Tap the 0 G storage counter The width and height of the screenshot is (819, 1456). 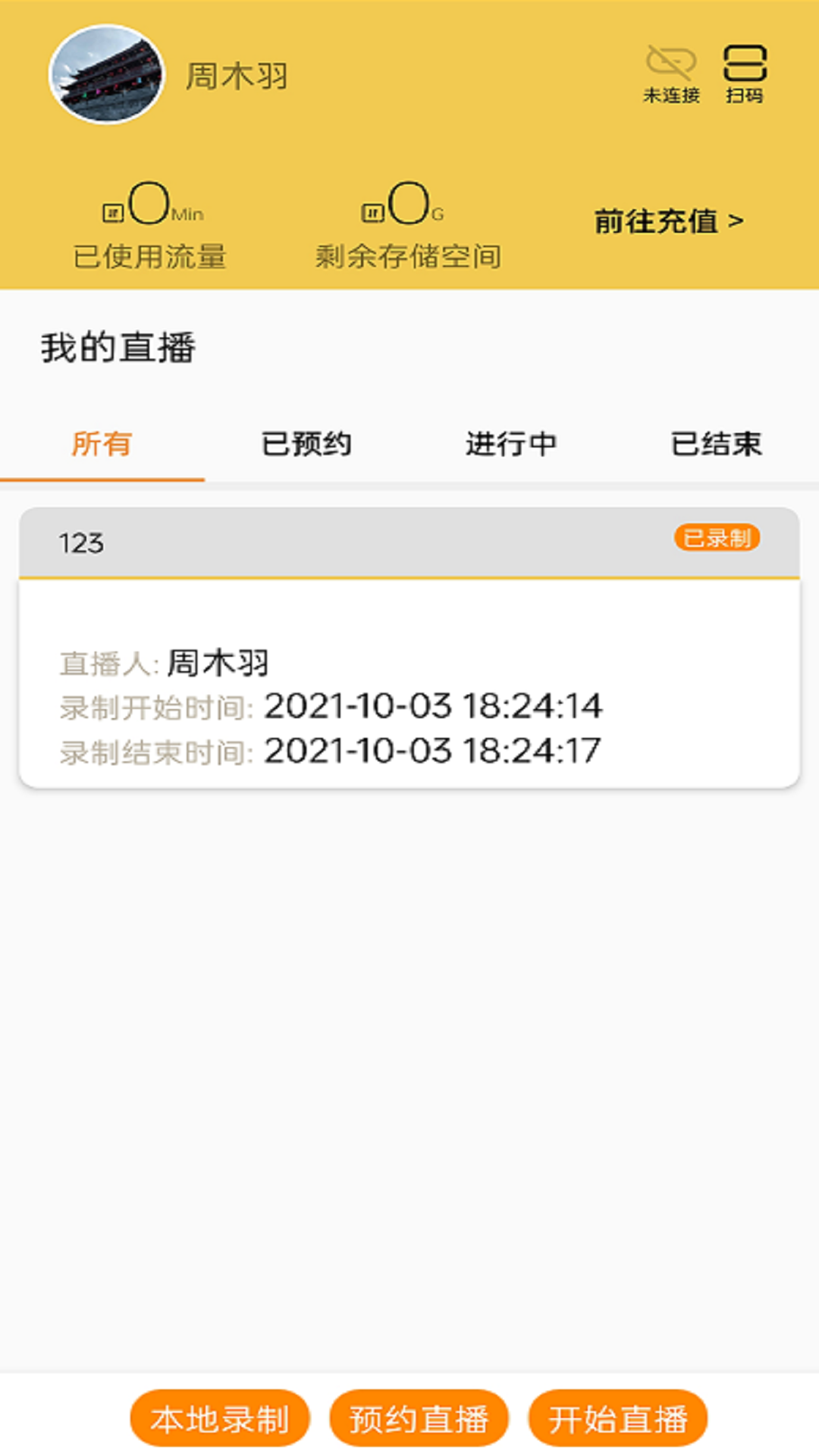click(406, 203)
